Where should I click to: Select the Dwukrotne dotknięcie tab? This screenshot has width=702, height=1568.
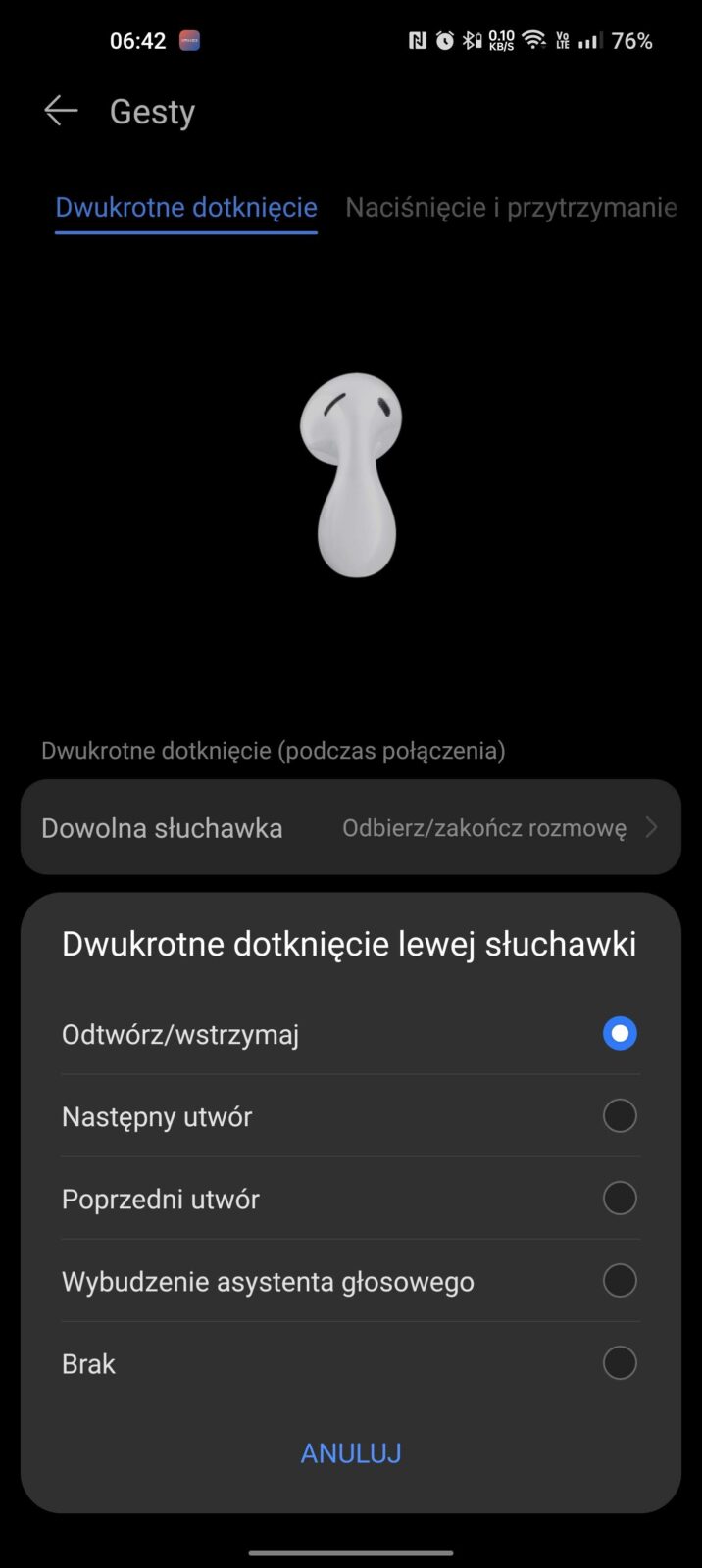[x=186, y=208]
